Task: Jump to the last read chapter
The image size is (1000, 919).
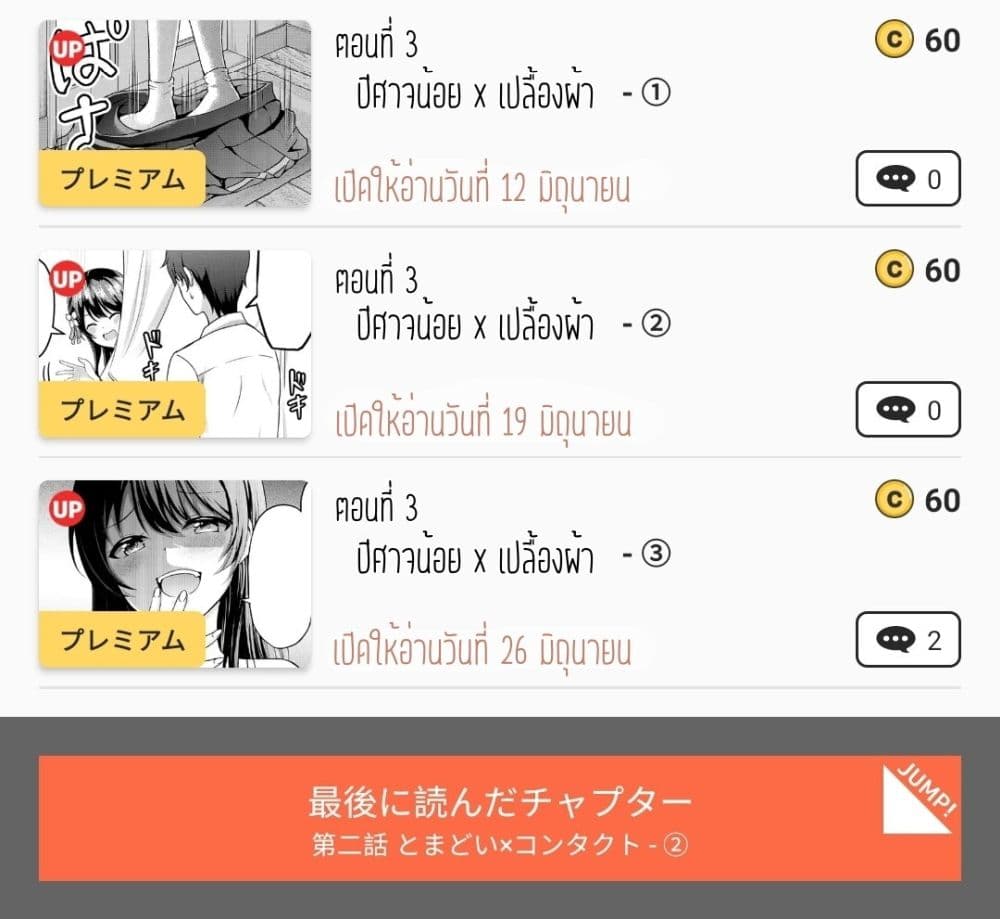Action: [499, 818]
